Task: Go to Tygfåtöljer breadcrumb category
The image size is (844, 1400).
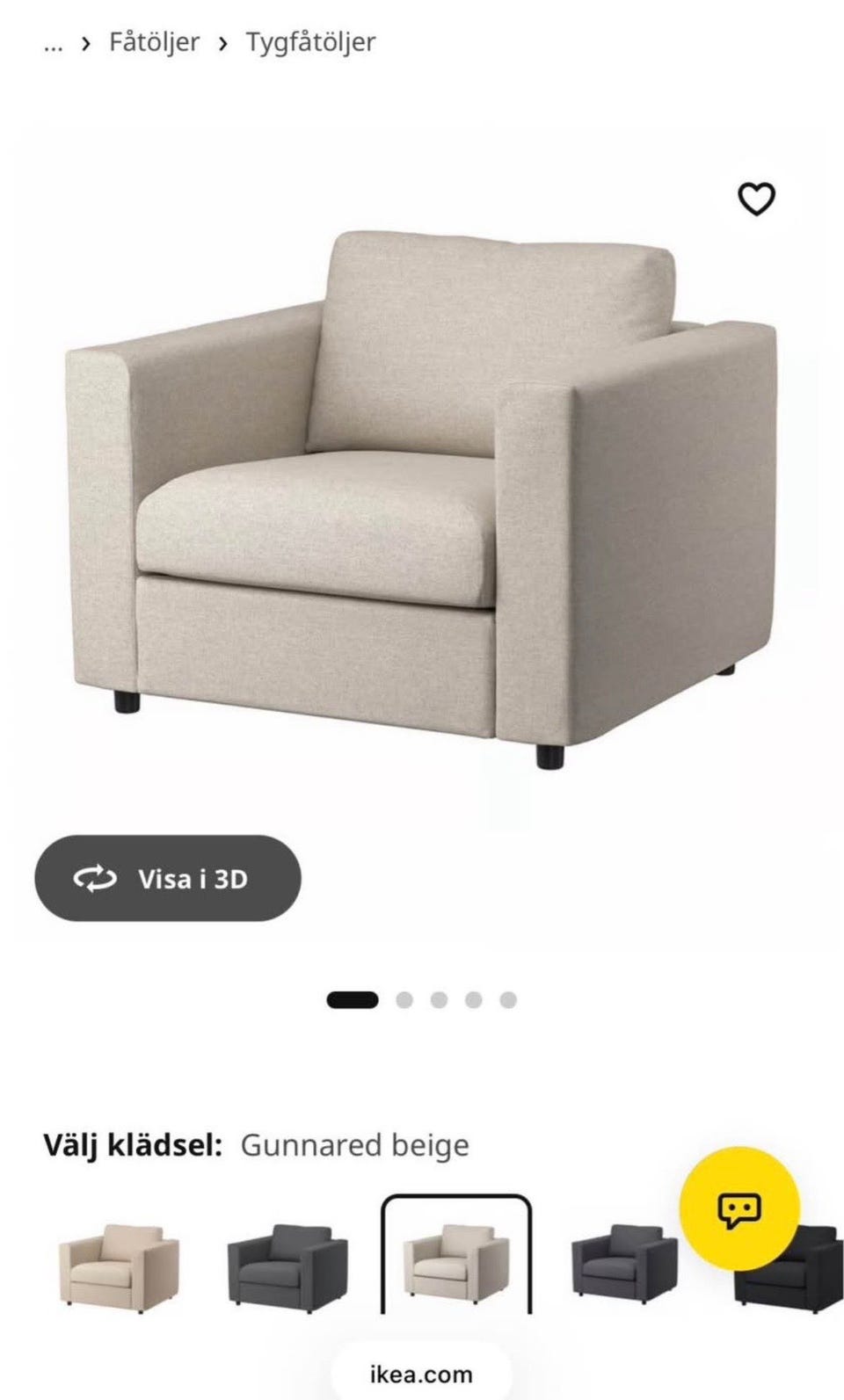Action: click(310, 42)
